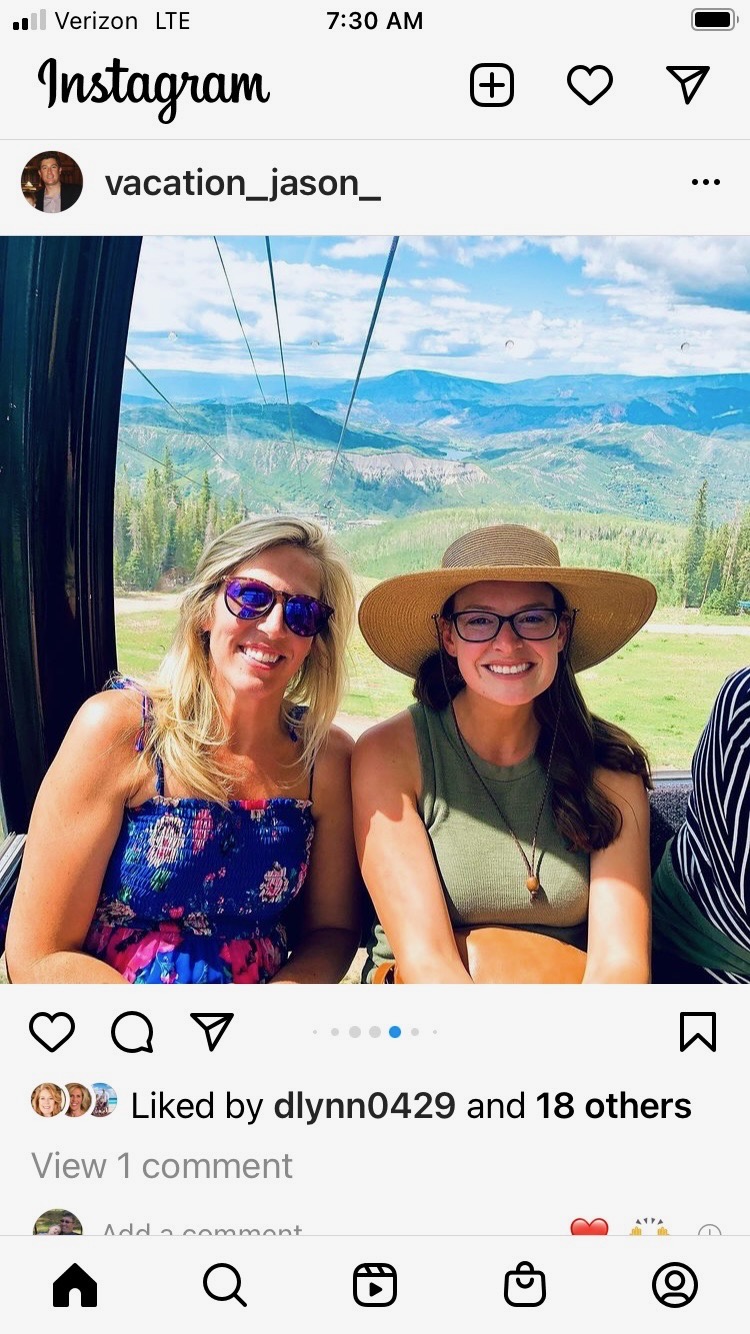This screenshot has width=750, height=1334.
Task: Comment on the post with speech bubble
Action: [132, 1032]
